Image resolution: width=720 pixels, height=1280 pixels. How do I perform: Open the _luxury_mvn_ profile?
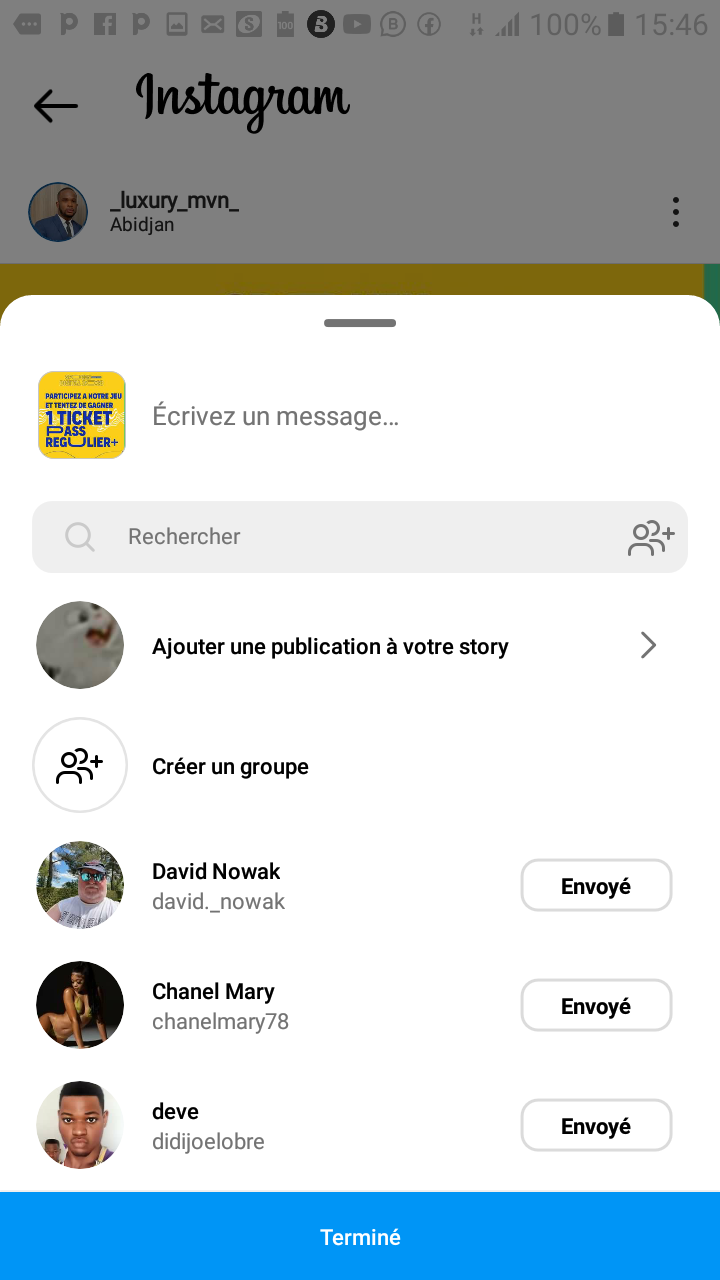coord(174,202)
